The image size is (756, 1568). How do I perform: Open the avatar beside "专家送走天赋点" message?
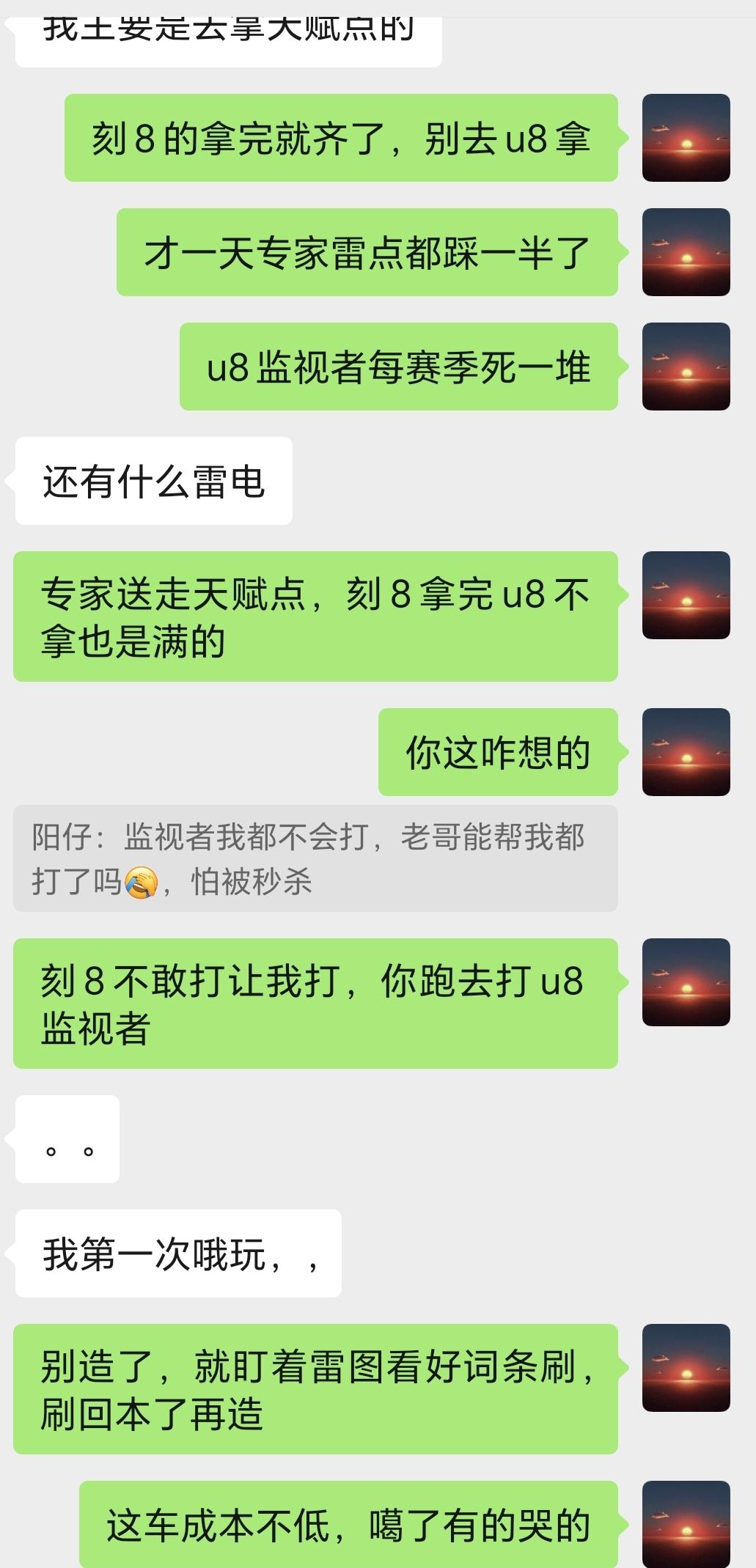tap(686, 595)
